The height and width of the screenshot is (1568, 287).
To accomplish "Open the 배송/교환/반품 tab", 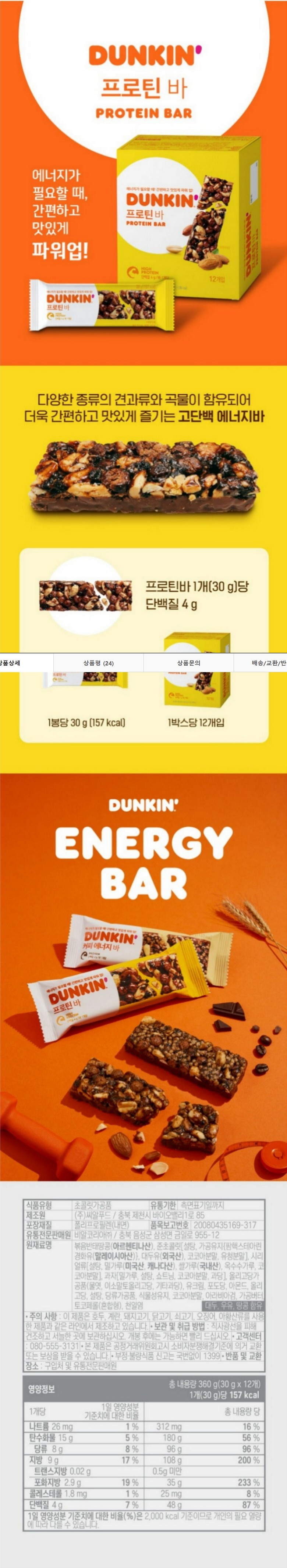I will (268, 663).
